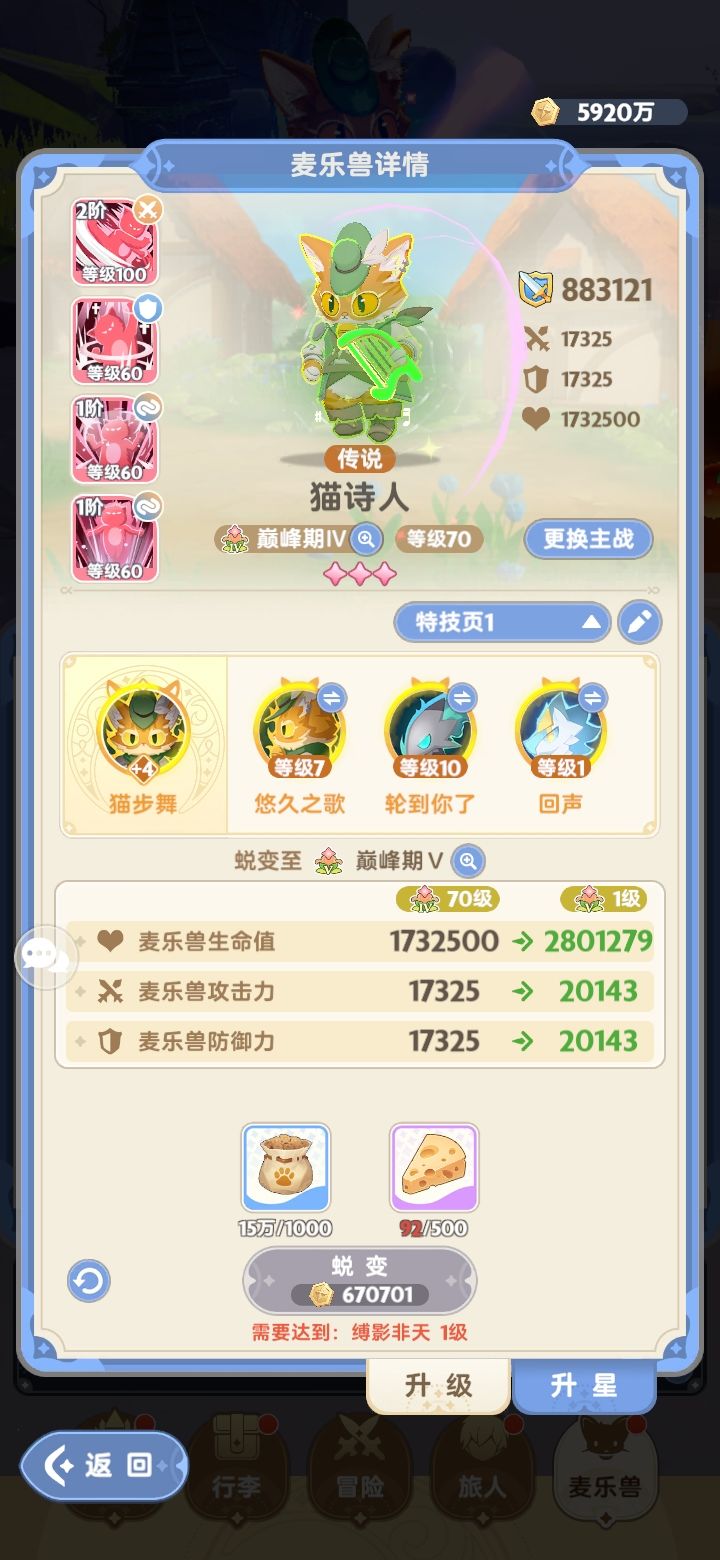
Task: Toggle the swap icon on 悠久之歌
Action: click(334, 692)
